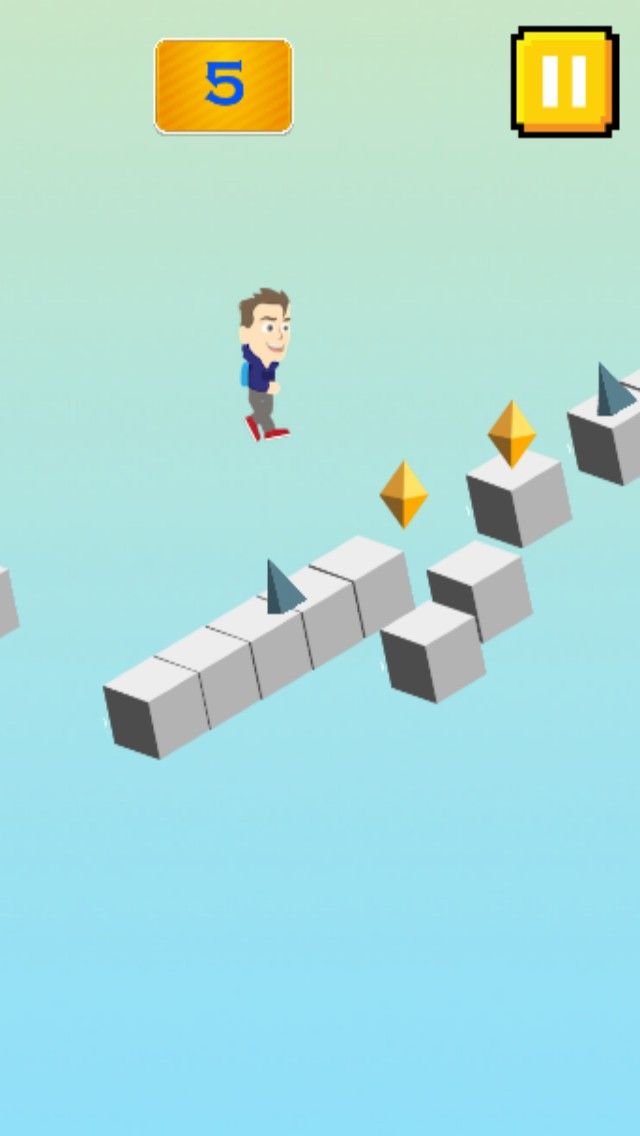Pause the game with the yellow button

point(564,82)
